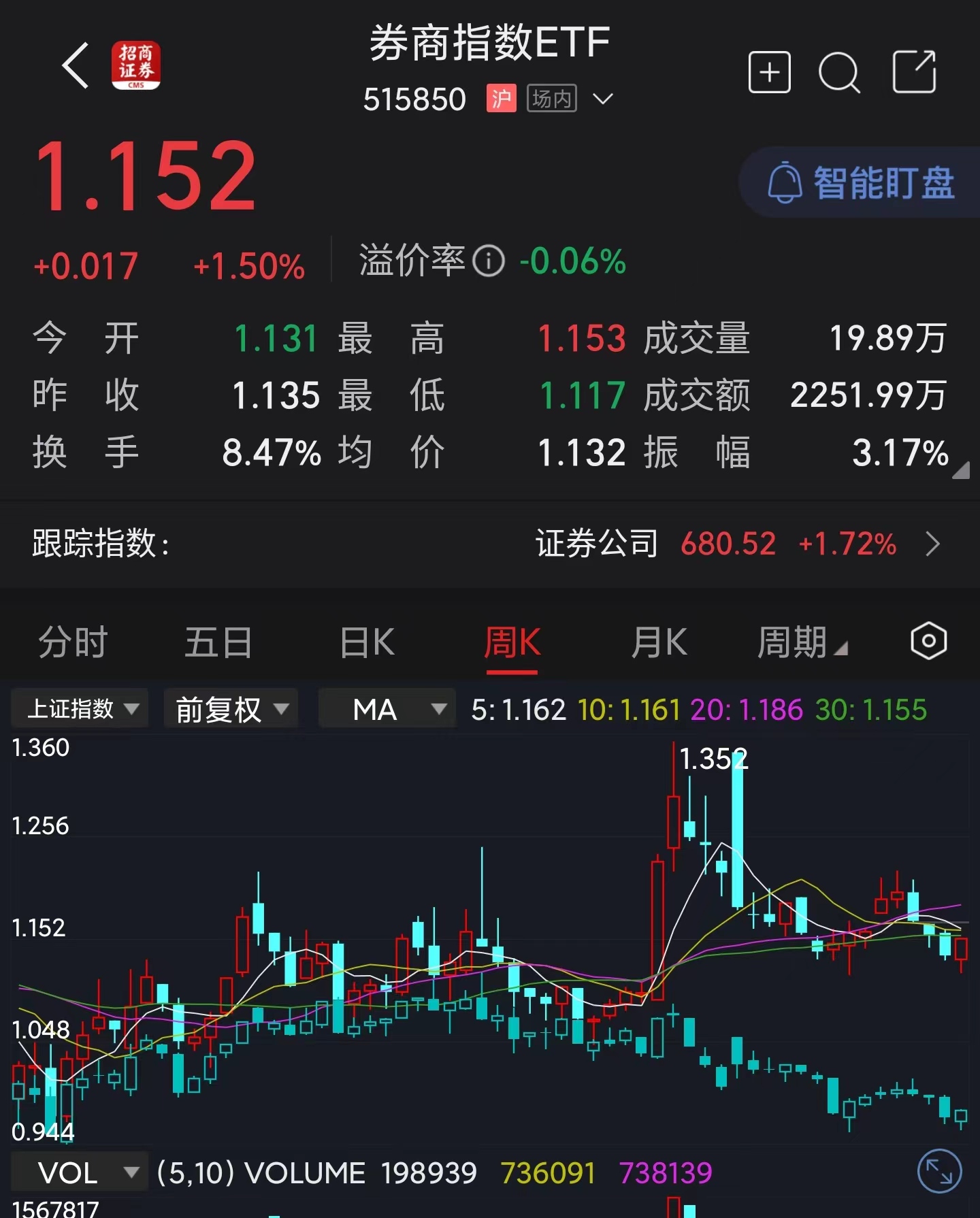Image resolution: width=980 pixels, height=1218 pixels.
Task: Open the 上证指数 overlay dropdown
Action: pos(80,709)
